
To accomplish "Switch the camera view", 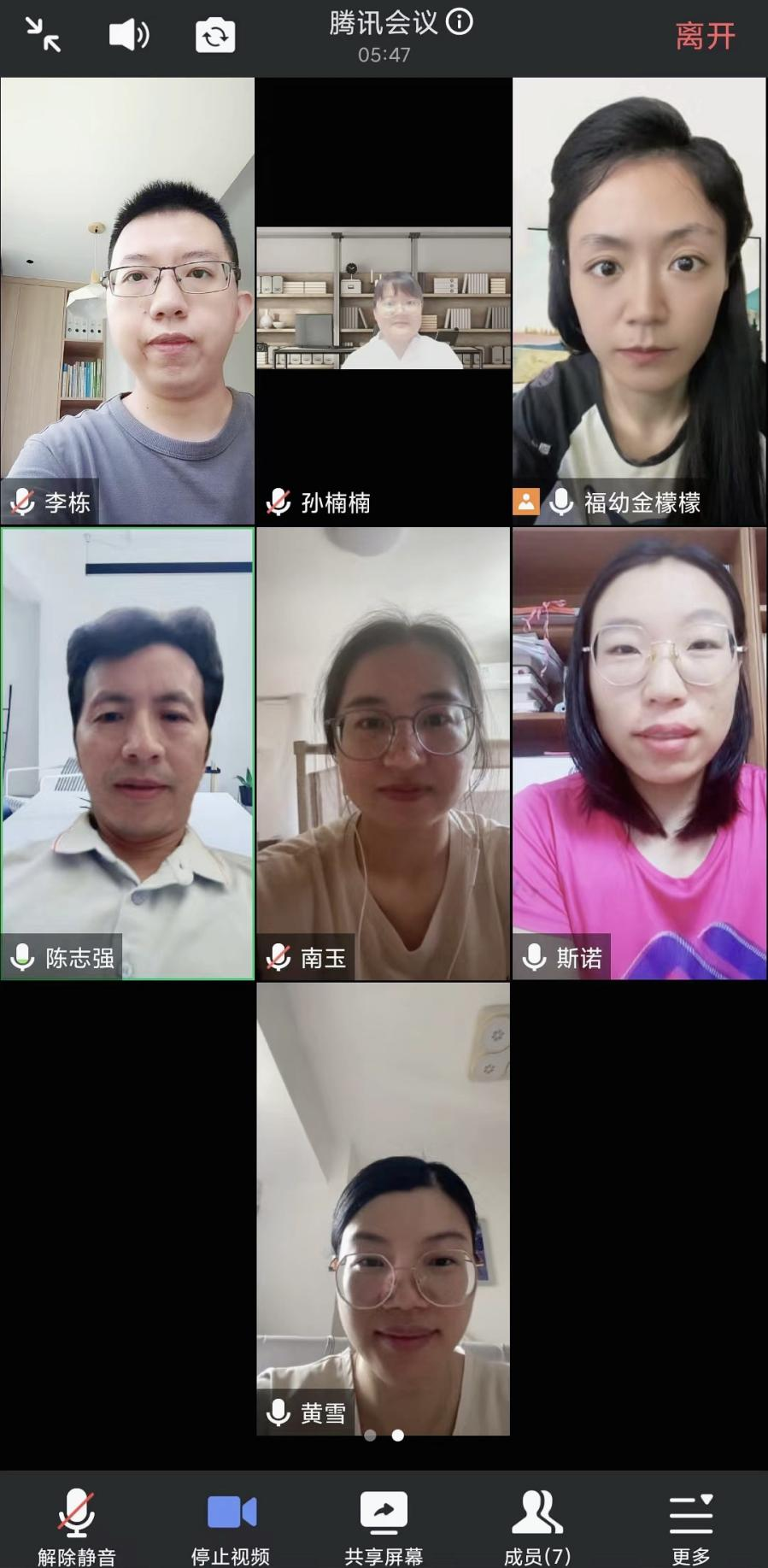I will click(215, 36).
